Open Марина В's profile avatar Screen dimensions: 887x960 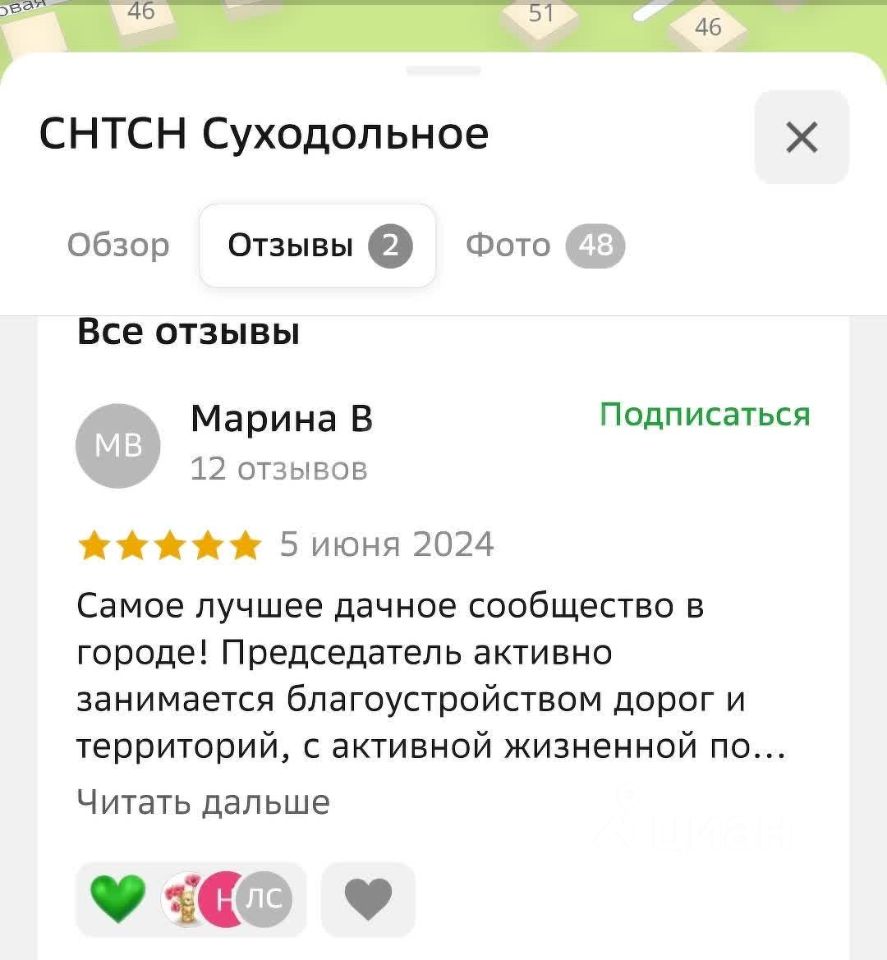[118, 445]
